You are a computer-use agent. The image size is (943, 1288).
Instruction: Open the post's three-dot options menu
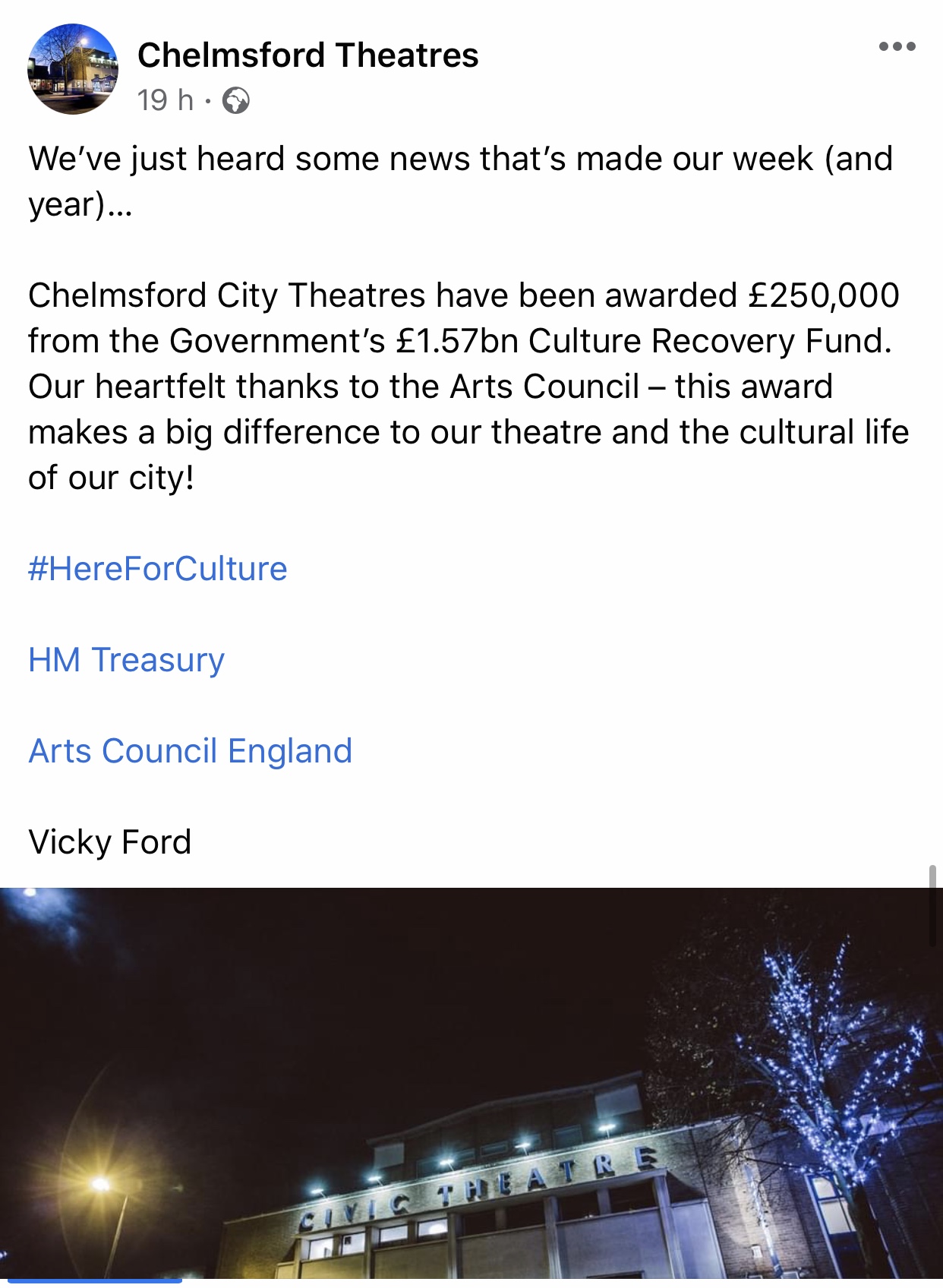pyautogui.click(x=897, y=47)
